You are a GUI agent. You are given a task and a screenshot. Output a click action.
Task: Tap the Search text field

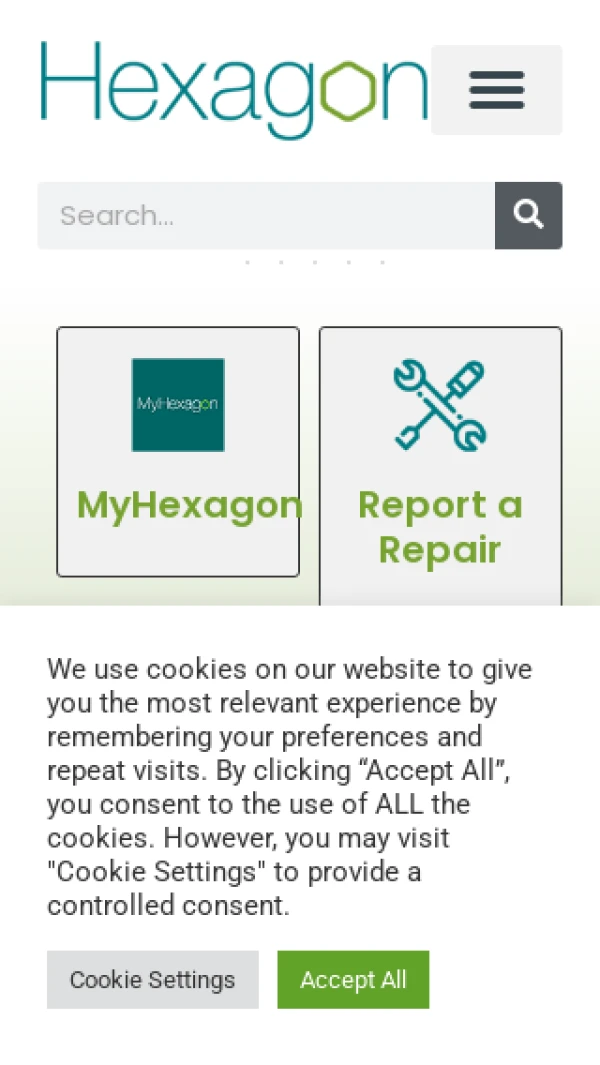(266, 216)
